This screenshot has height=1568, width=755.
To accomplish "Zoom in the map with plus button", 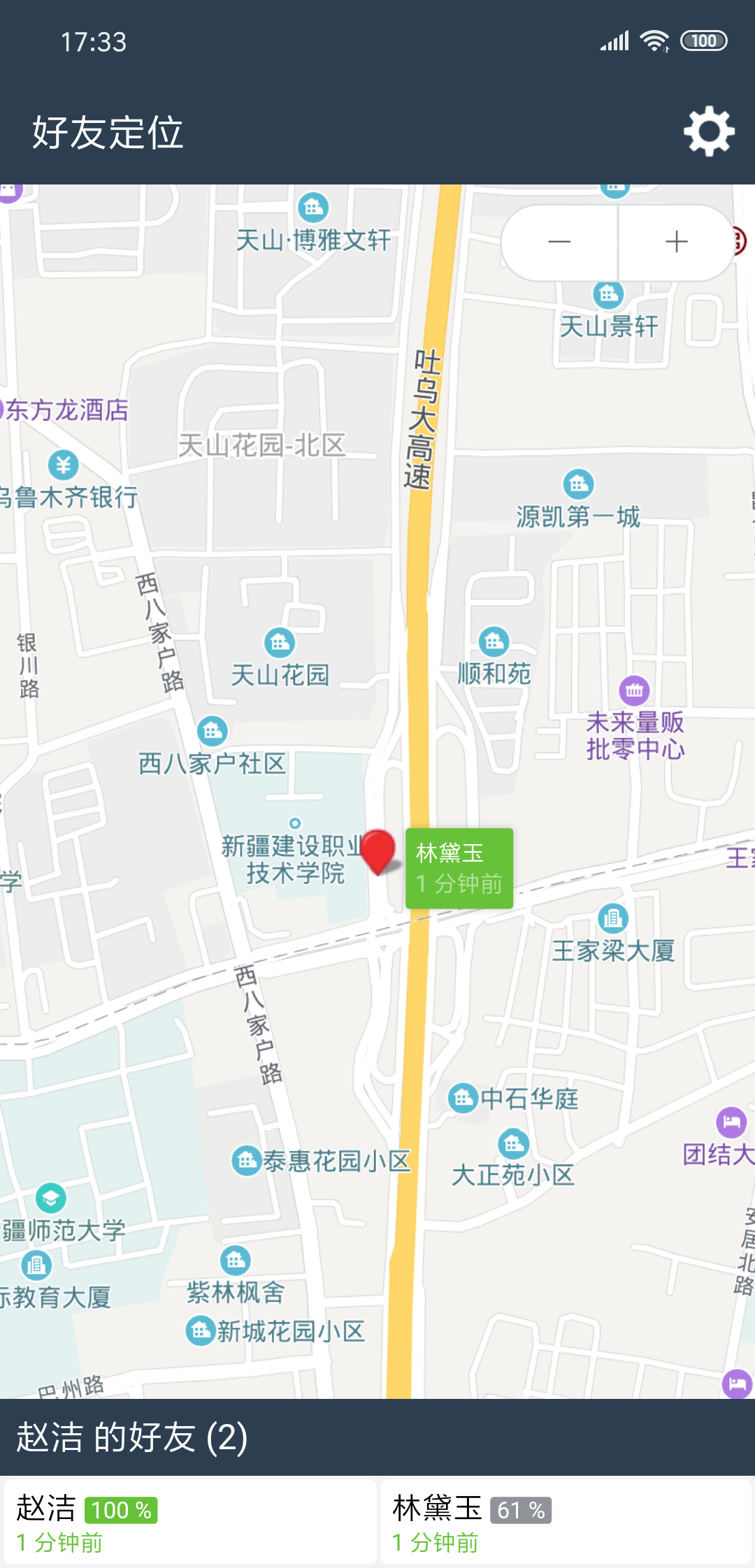I will (676, 242).
